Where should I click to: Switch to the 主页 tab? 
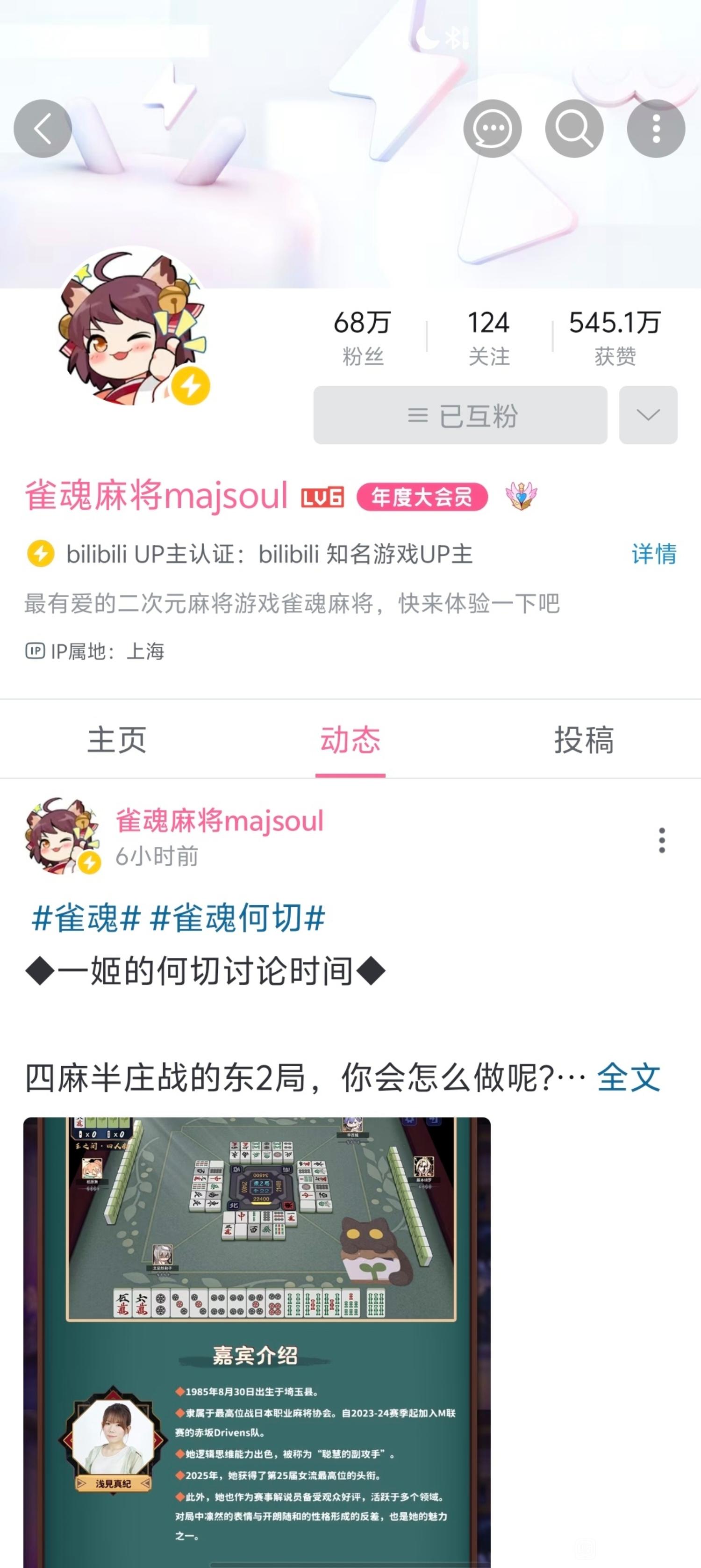coord(117,739)
